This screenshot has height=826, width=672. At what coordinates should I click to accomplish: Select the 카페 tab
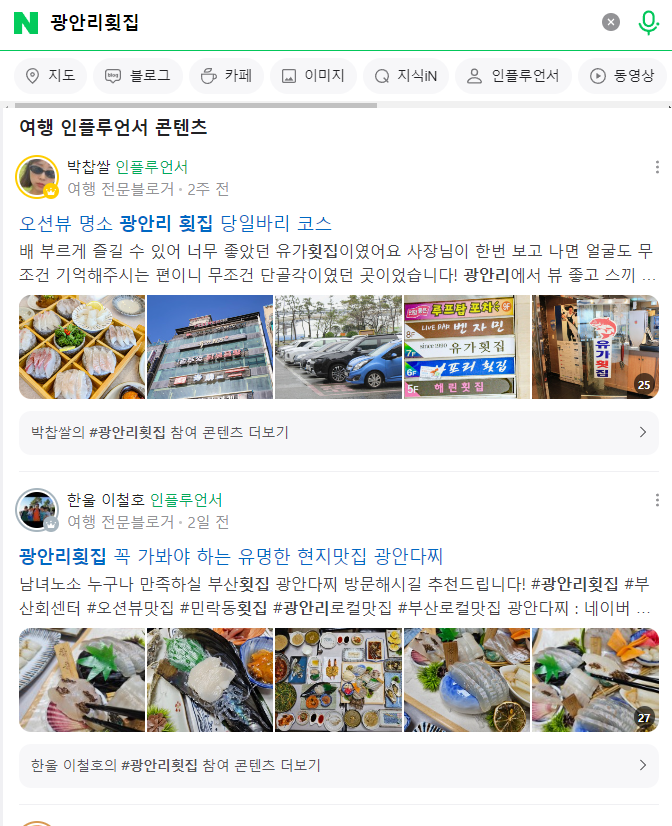click(226, 75)
